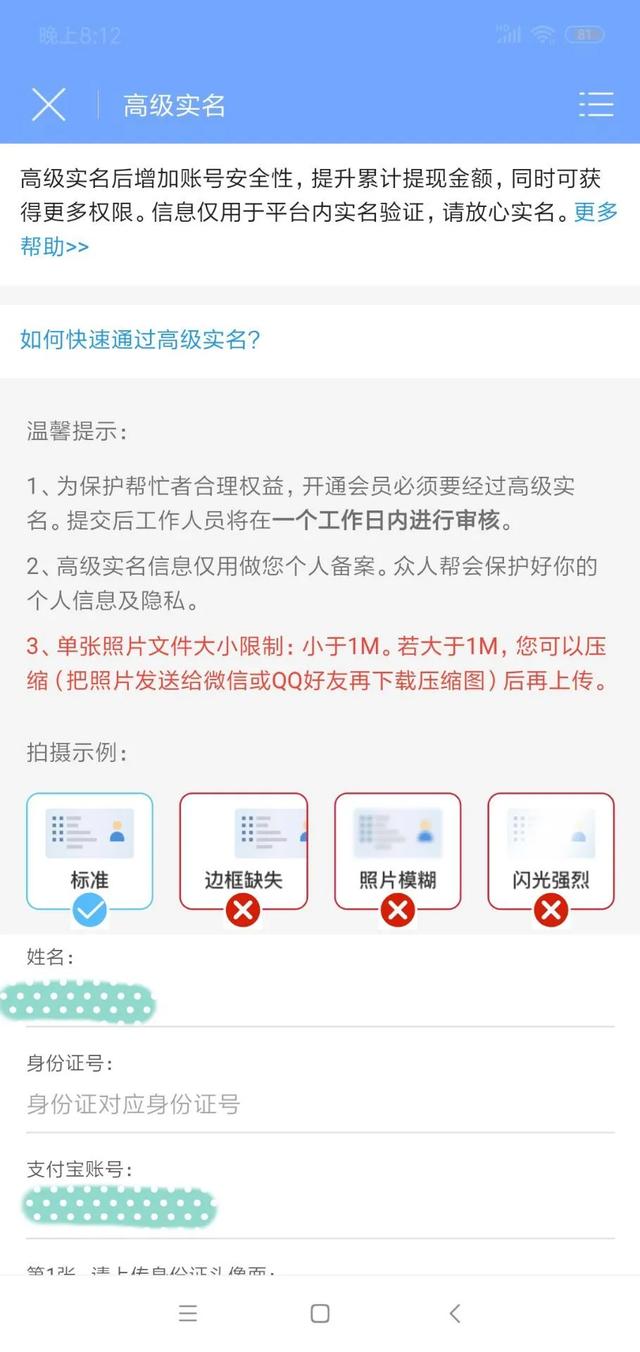Open 如何快速通过高级实名? help link
Viewport: 640px width, 1352px height.
coord(140,339)
